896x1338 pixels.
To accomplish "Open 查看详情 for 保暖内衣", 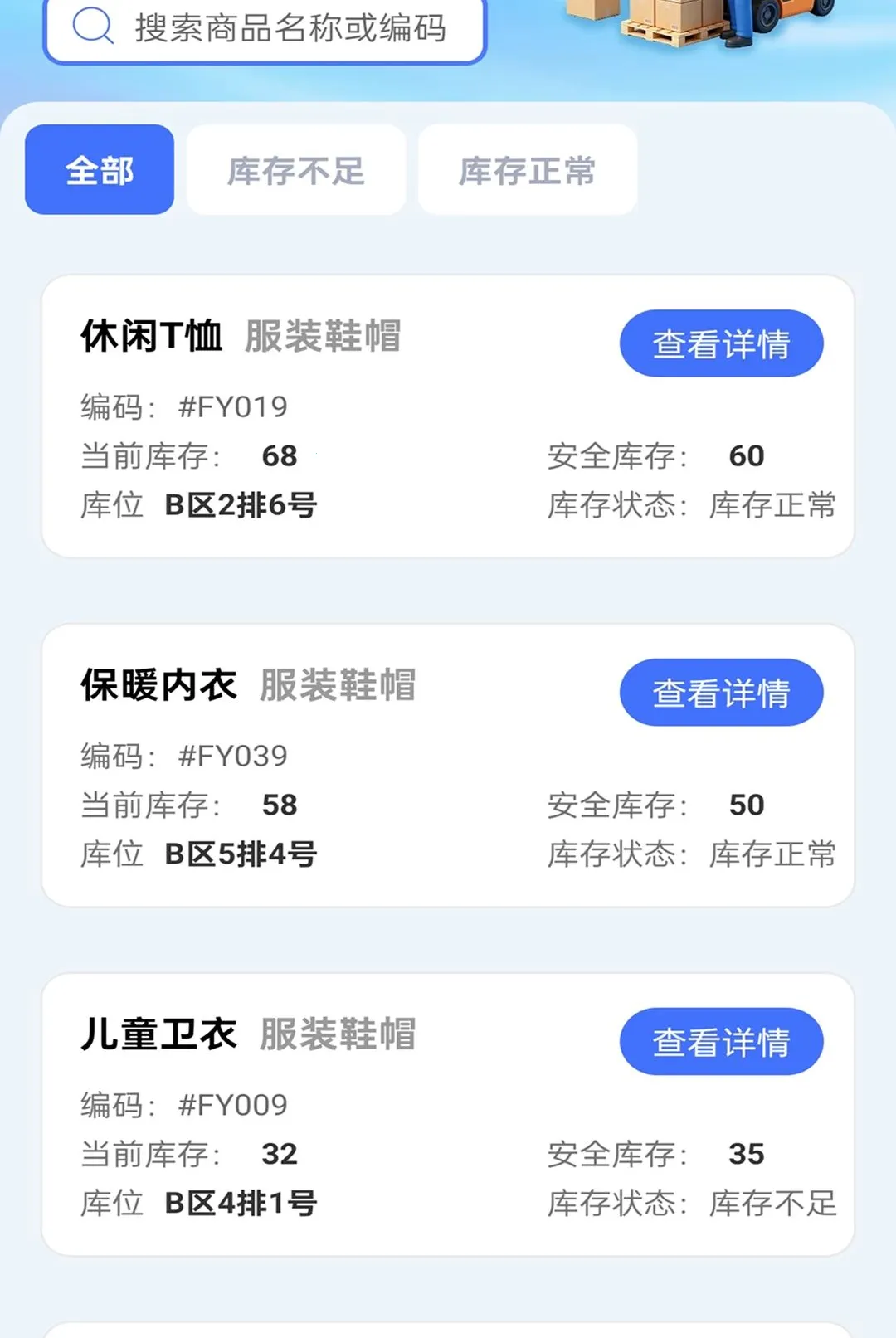I will (x=721, y=693).
